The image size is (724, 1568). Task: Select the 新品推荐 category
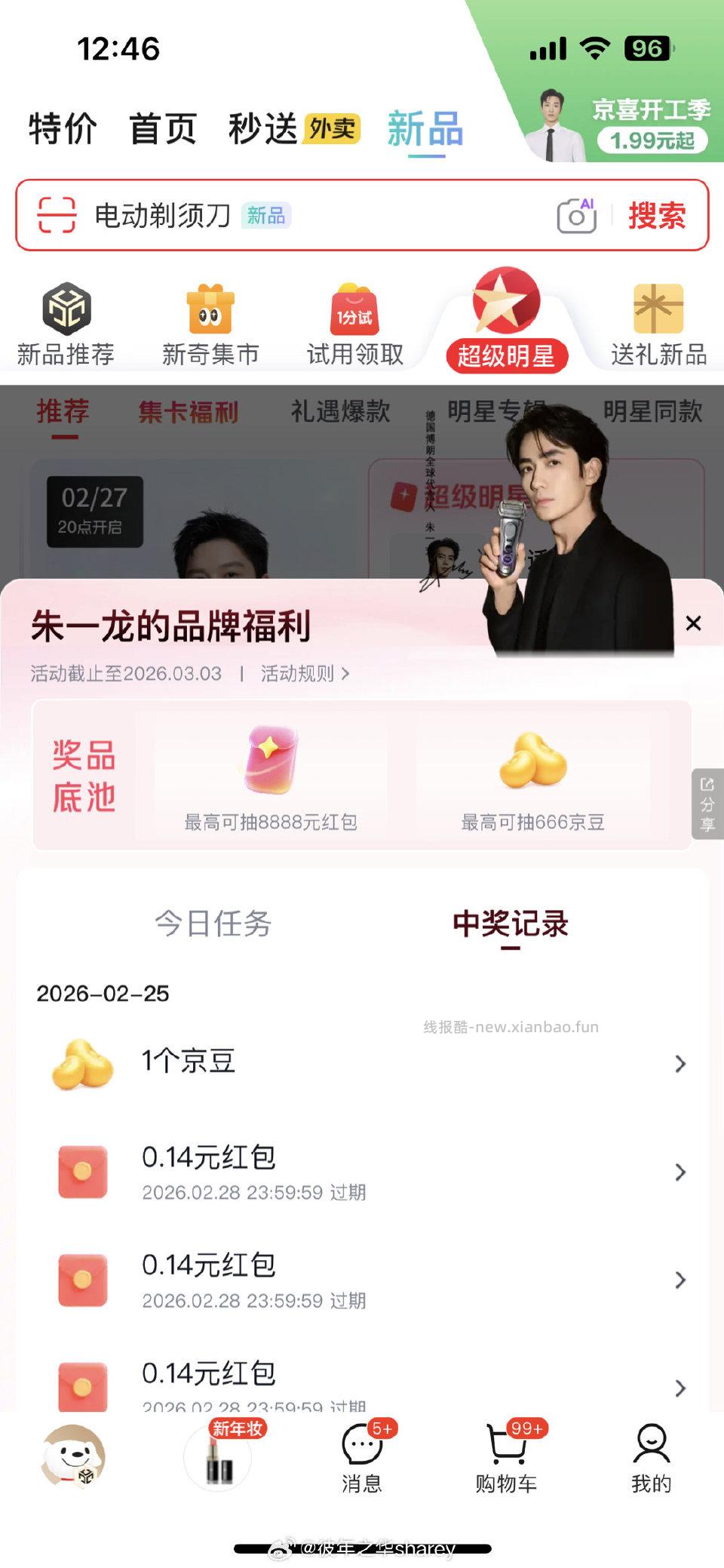pyautogui.click(x=66, y=324)
